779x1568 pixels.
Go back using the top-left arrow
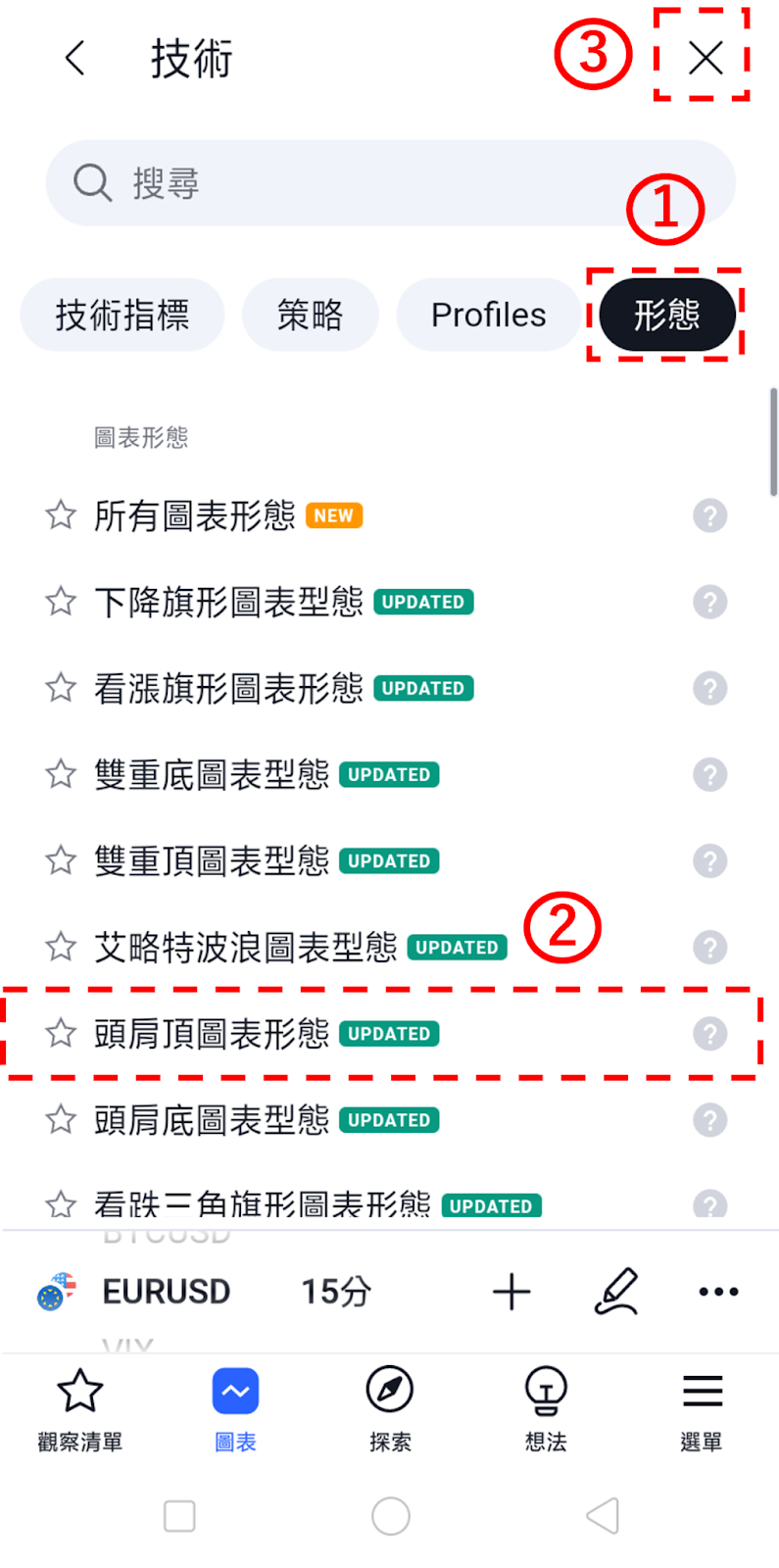click(75, 58)
